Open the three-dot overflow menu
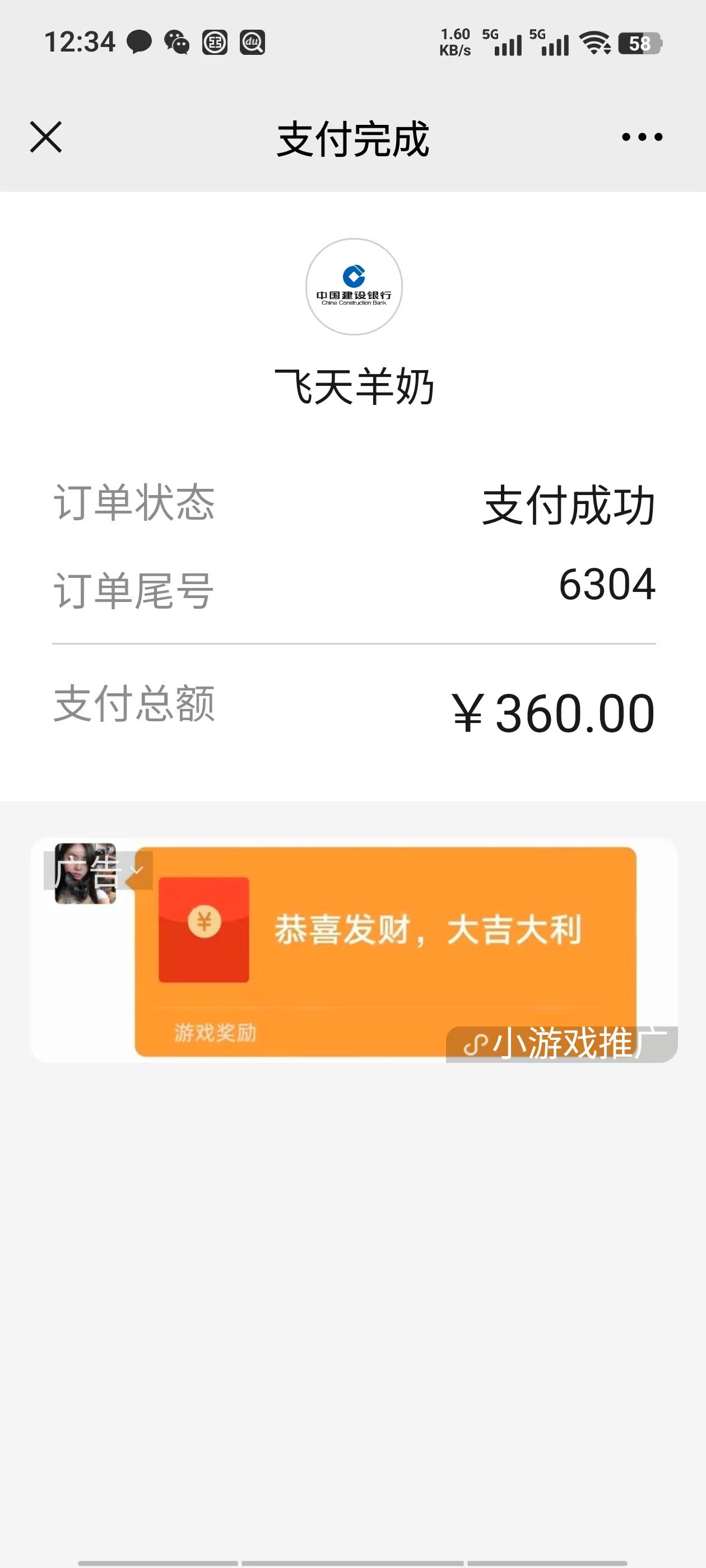 click(x=642, y=137)
